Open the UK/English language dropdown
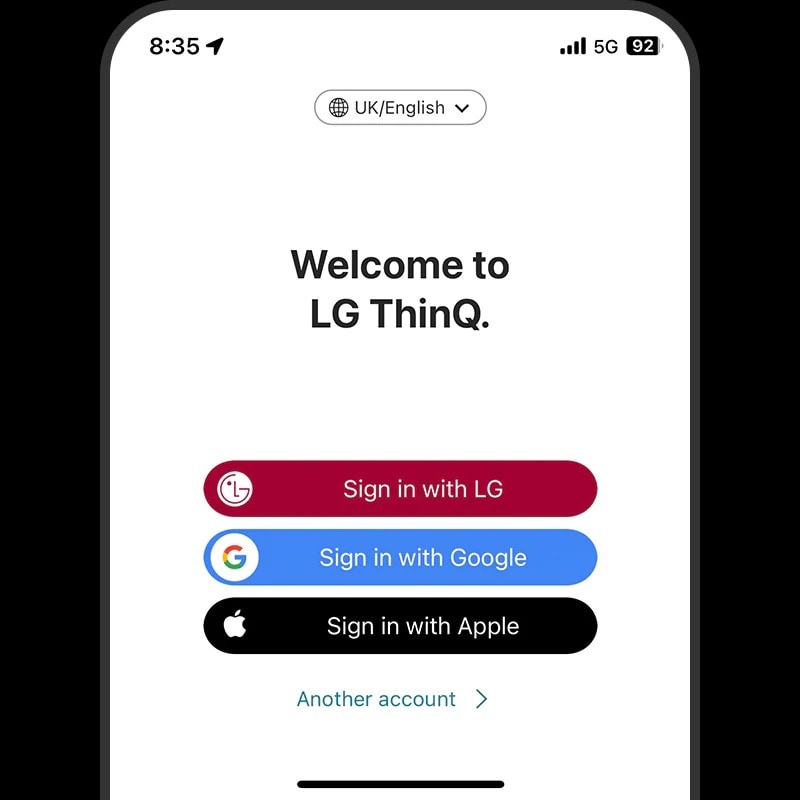Viewport: 800px width, 800px height. [400, 108]
